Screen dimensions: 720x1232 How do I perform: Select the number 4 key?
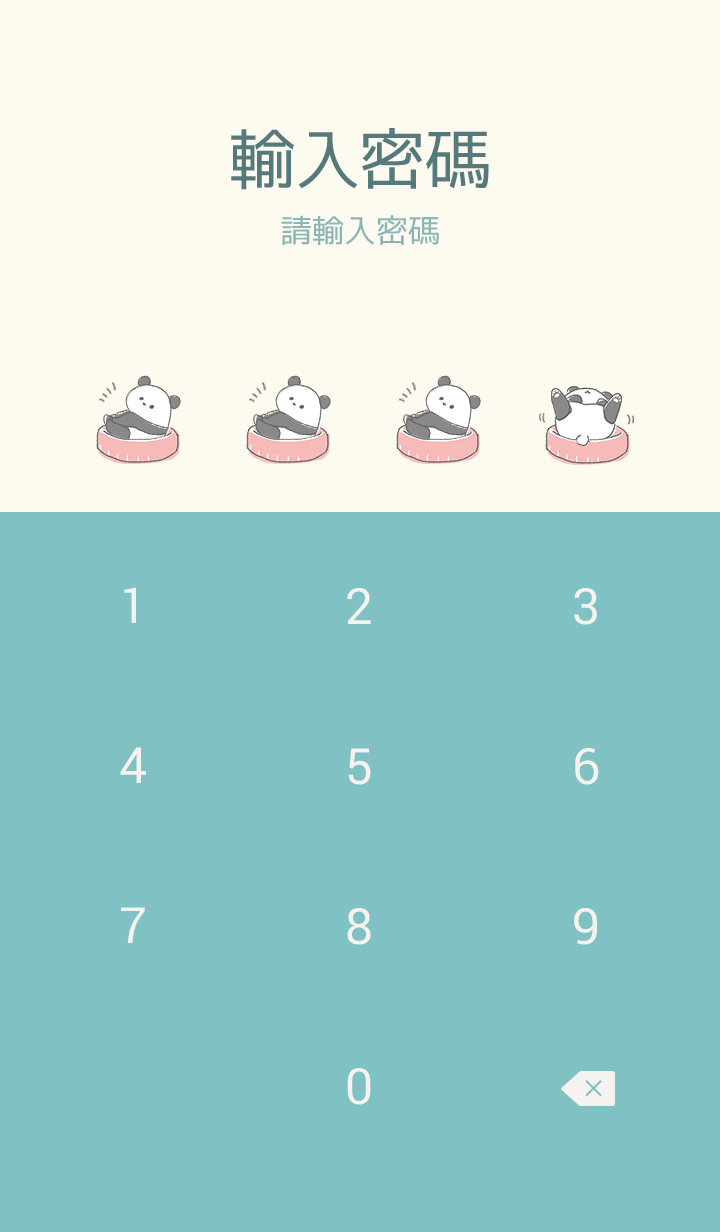coord(132,767)
